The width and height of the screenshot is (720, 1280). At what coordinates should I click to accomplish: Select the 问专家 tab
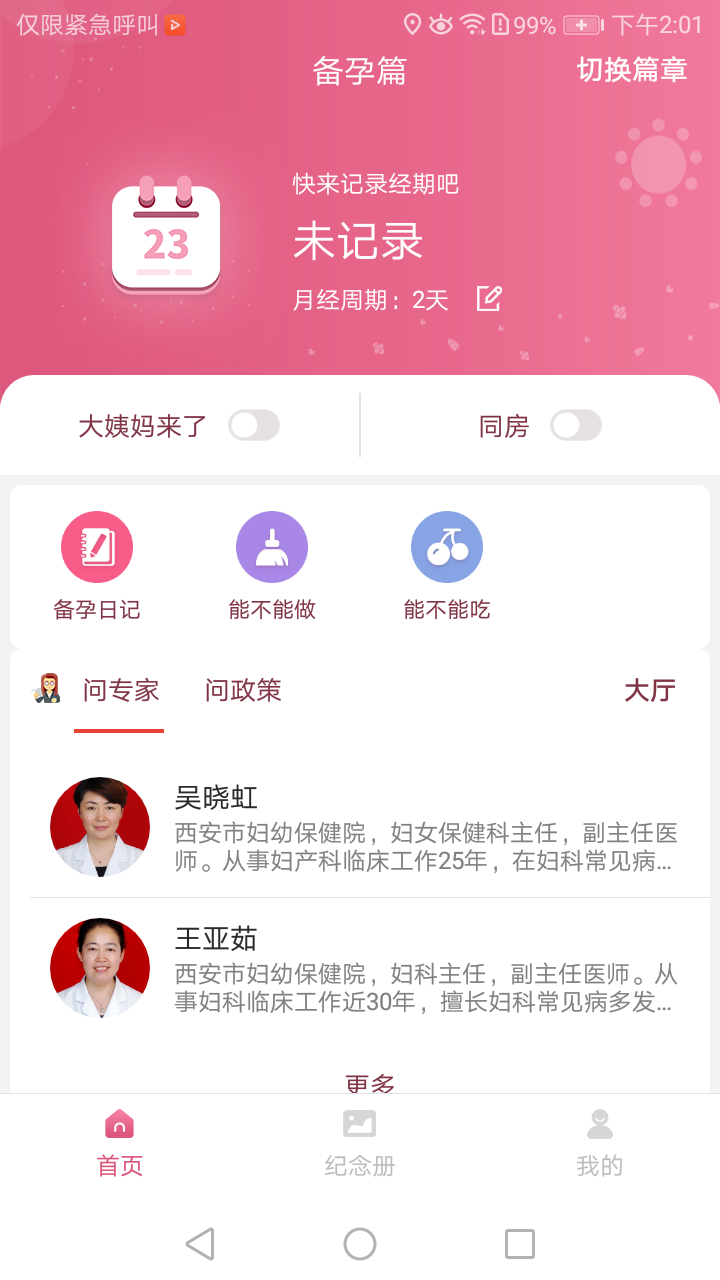point(120,690)
